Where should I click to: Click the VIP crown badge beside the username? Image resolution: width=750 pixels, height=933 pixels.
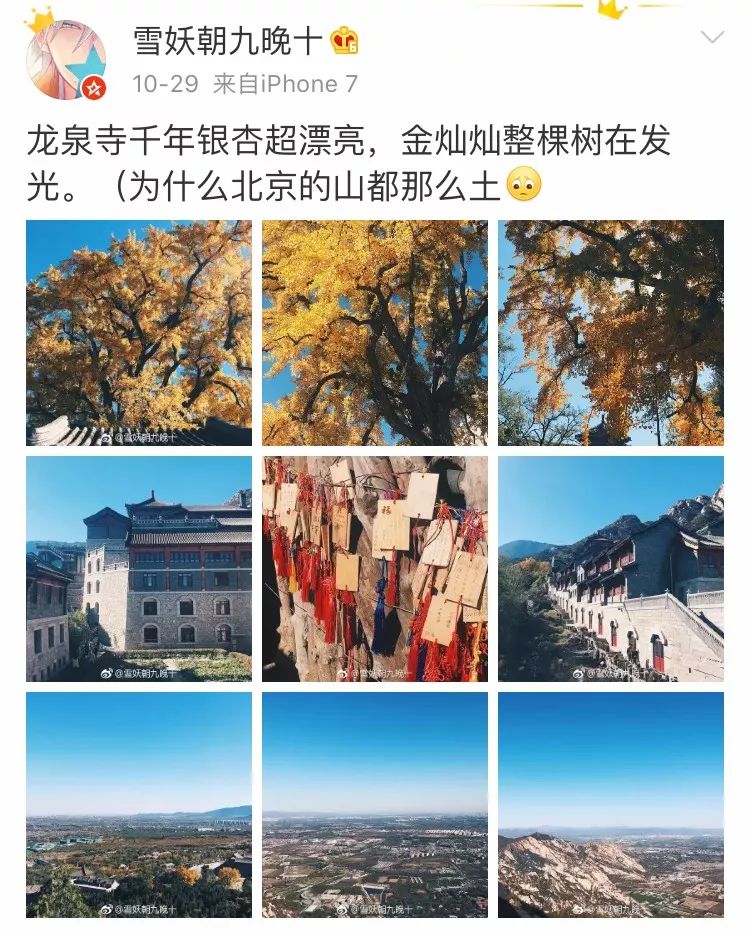pos(345,42)
